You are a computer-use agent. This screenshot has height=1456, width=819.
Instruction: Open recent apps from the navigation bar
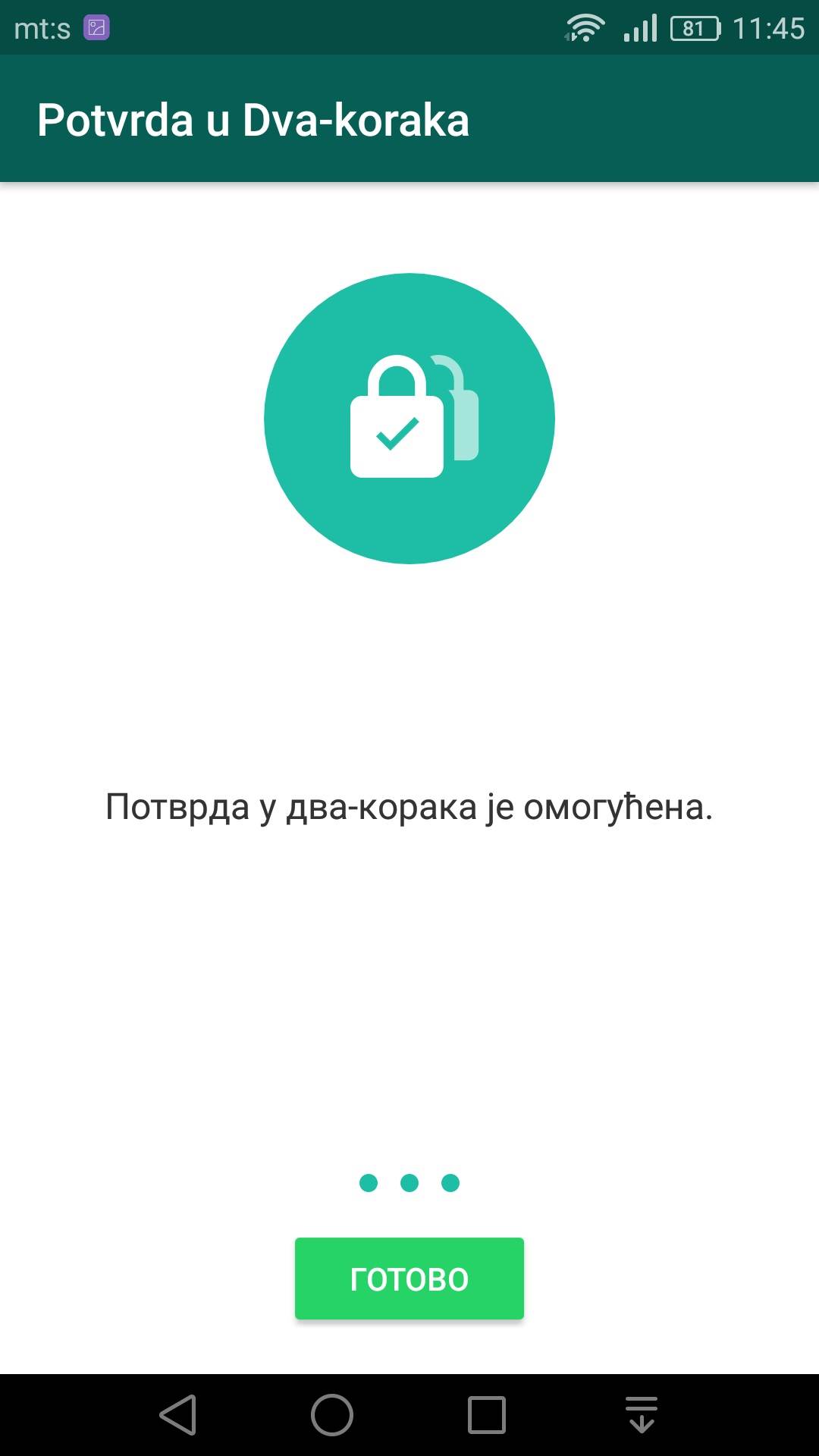click(x=486, y=1415)
